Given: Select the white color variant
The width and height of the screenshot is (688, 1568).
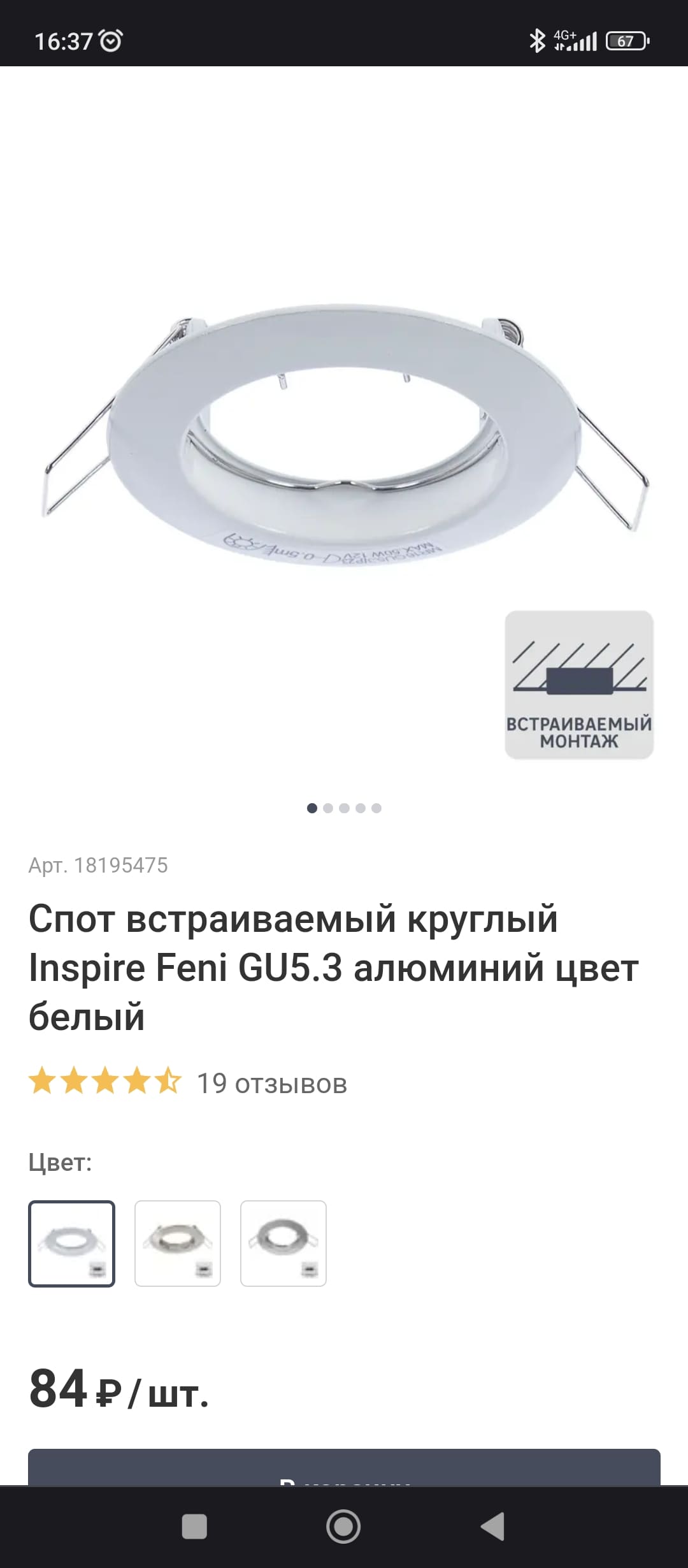Looking at the screenshot, I should click(71, 1244).
